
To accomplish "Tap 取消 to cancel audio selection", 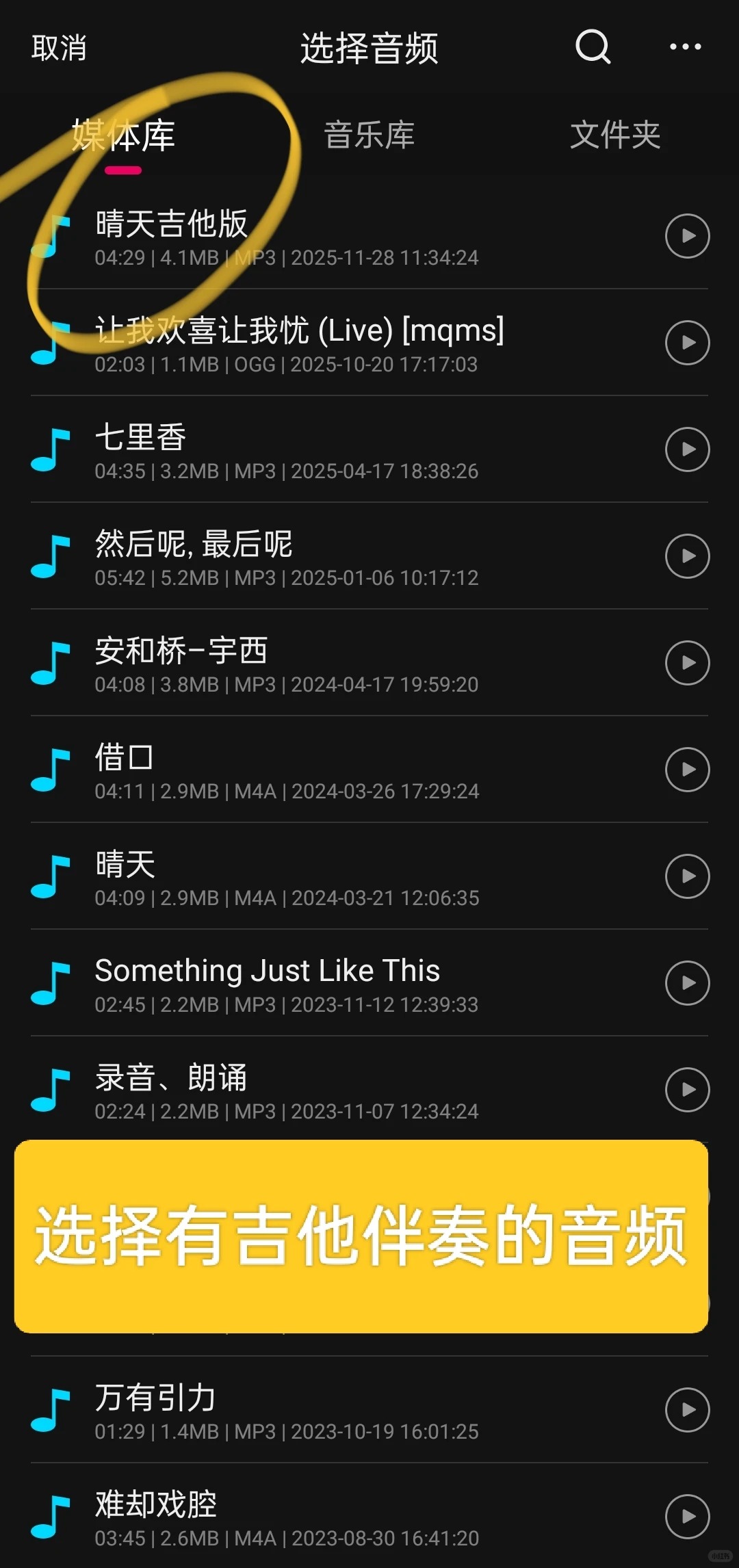I will 59,48.
